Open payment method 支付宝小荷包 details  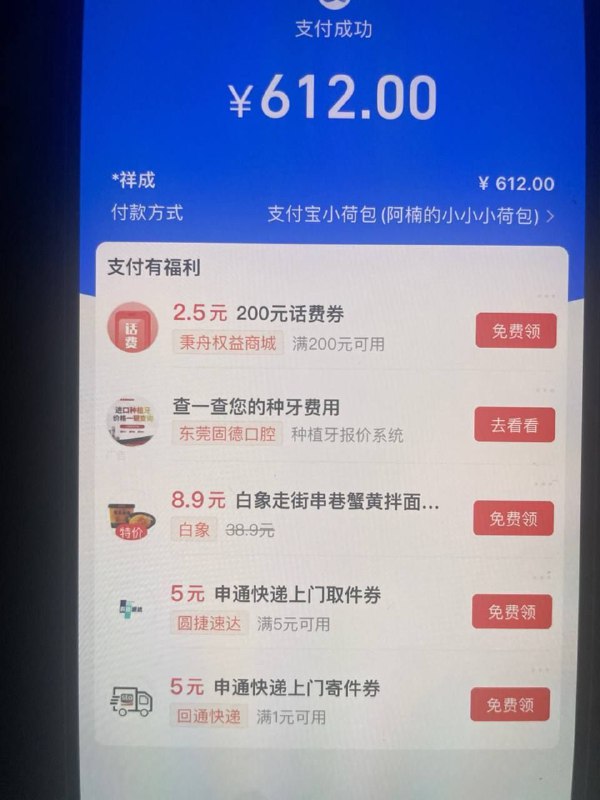(411, 214)
